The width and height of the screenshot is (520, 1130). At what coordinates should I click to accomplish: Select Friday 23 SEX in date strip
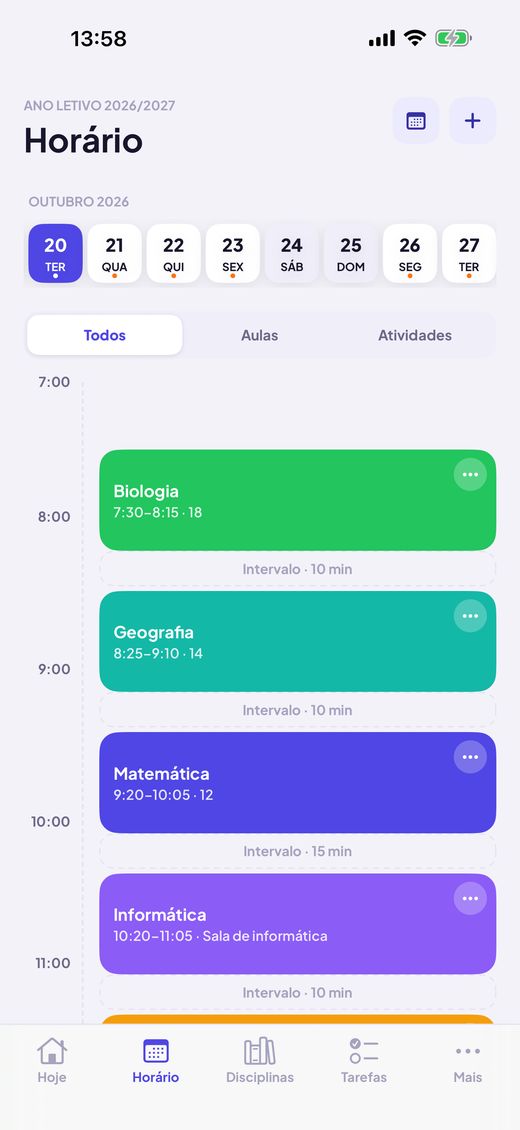(233, 254)
